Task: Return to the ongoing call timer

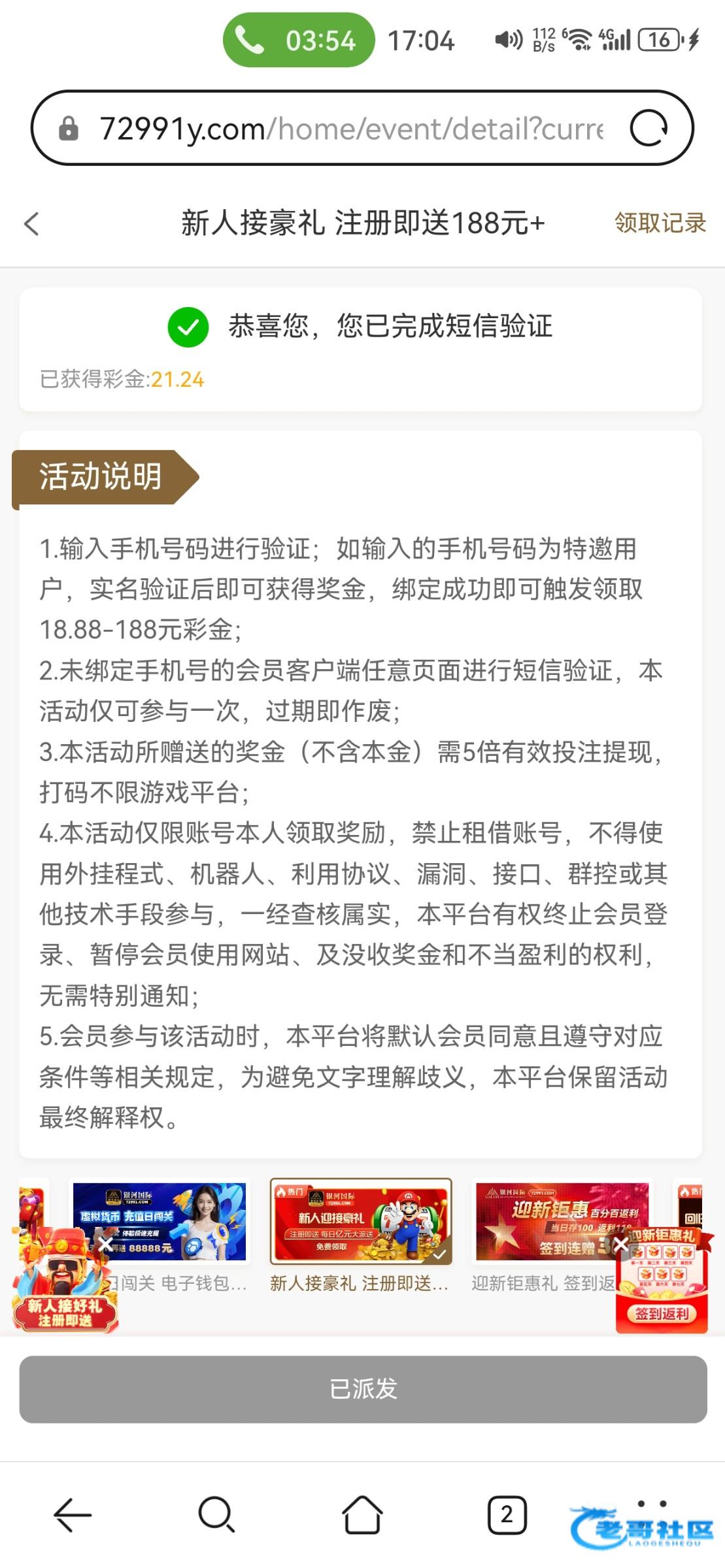Action: (299, 41)
